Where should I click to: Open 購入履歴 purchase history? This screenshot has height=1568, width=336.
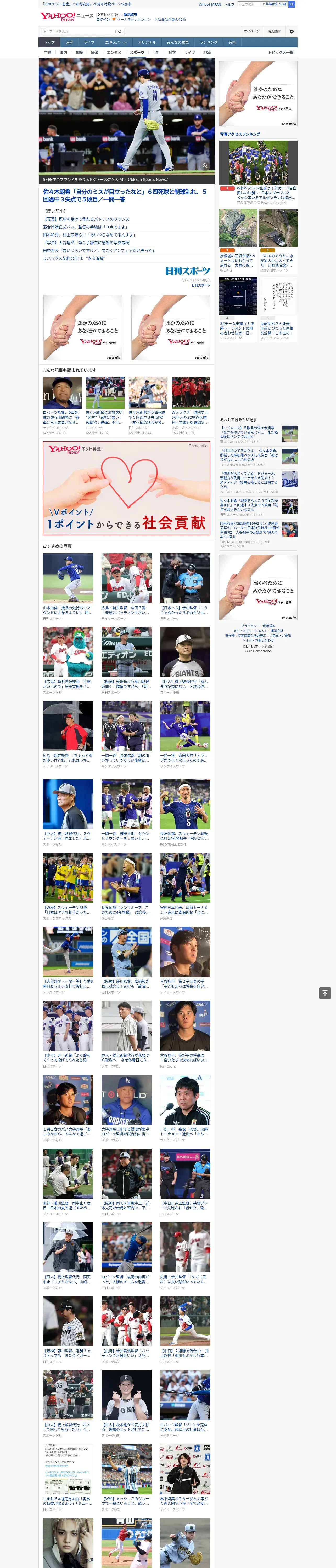click(x=274, y=31)
